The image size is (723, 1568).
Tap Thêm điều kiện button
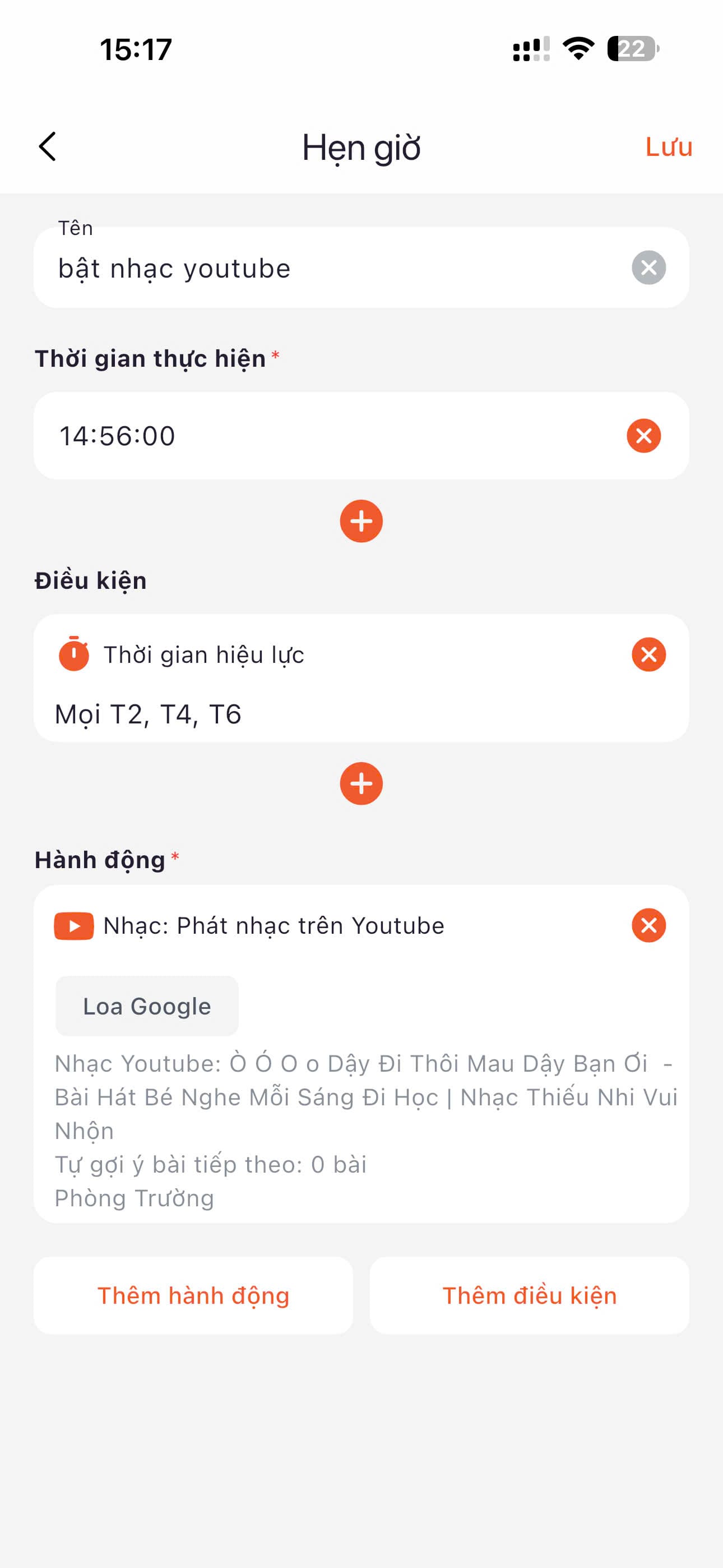(529, 1296)
